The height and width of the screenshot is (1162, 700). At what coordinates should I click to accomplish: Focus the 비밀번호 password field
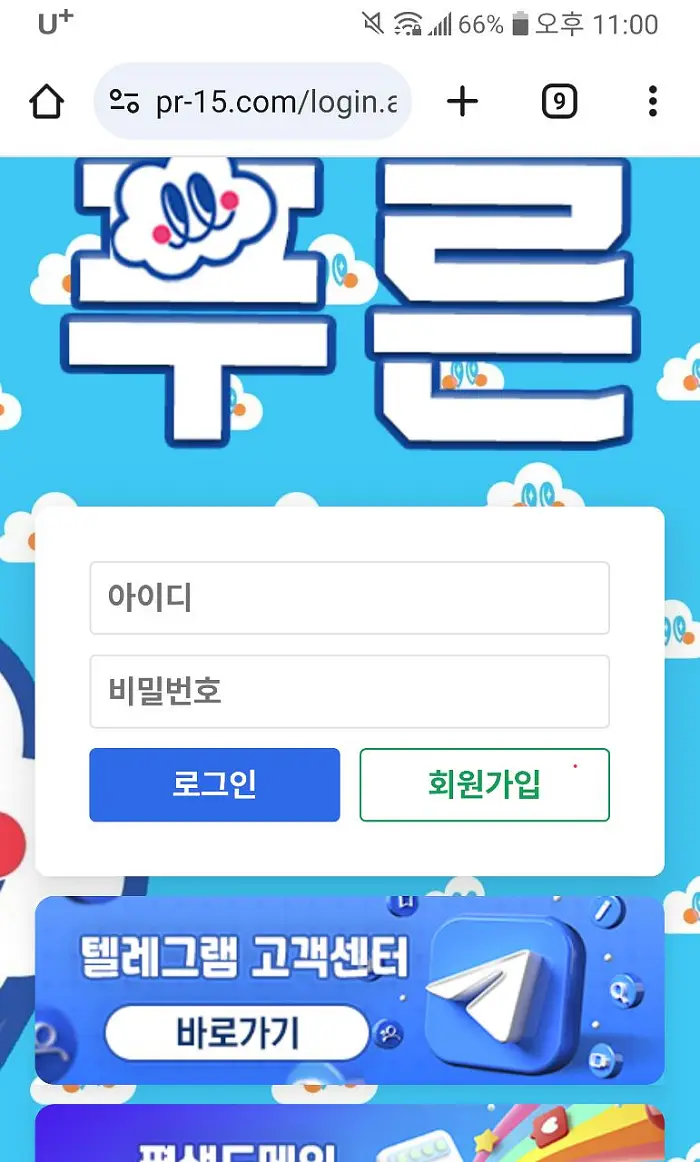click(349, 691)
